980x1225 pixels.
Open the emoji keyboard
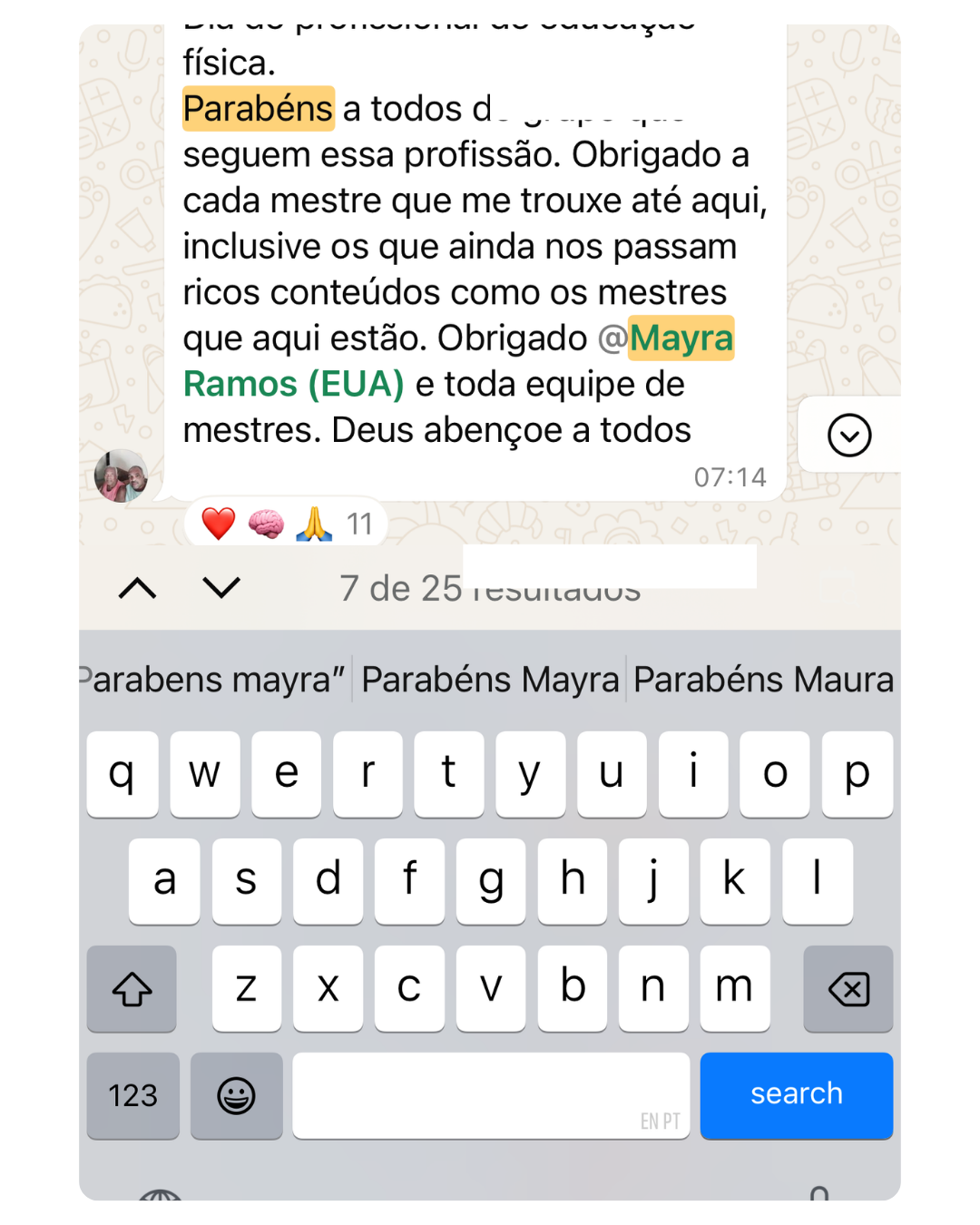coord(236,1095)
